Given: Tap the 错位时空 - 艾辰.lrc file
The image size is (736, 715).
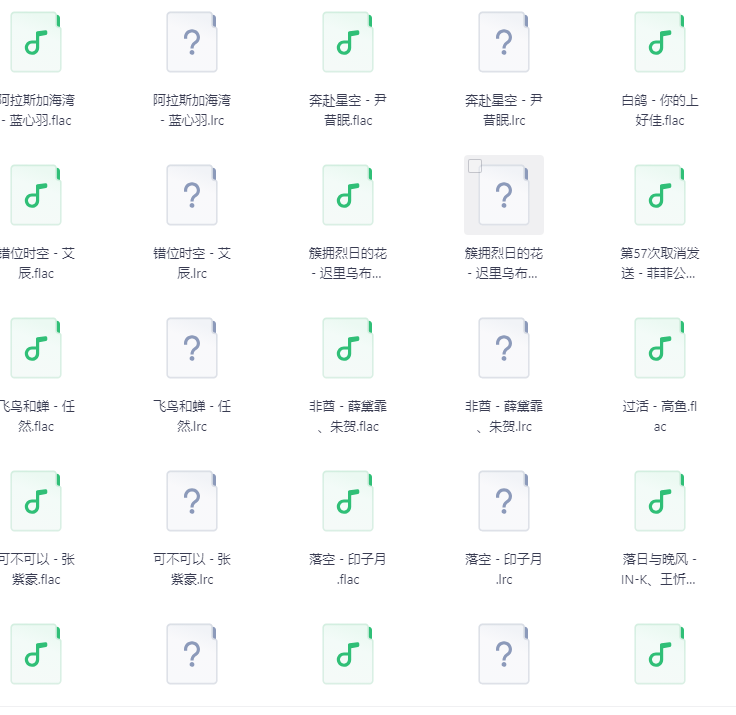Looking at the screenshot, I should 192,195.
